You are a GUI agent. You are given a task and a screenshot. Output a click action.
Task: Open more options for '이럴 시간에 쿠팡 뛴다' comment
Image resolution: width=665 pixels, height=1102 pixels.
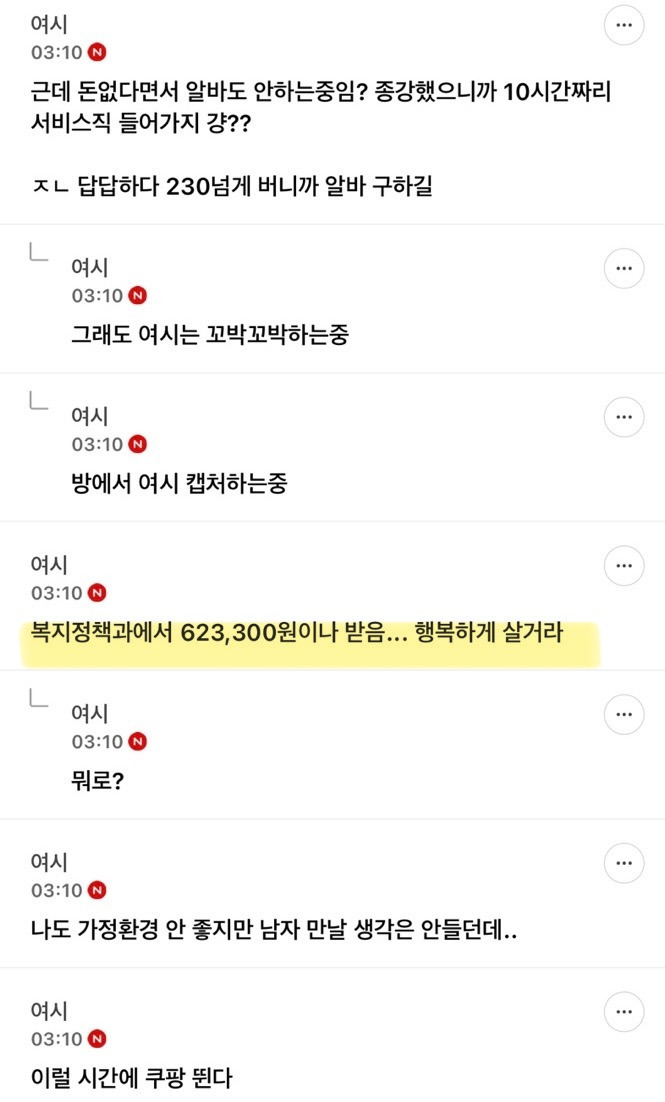coord(624,1012)
